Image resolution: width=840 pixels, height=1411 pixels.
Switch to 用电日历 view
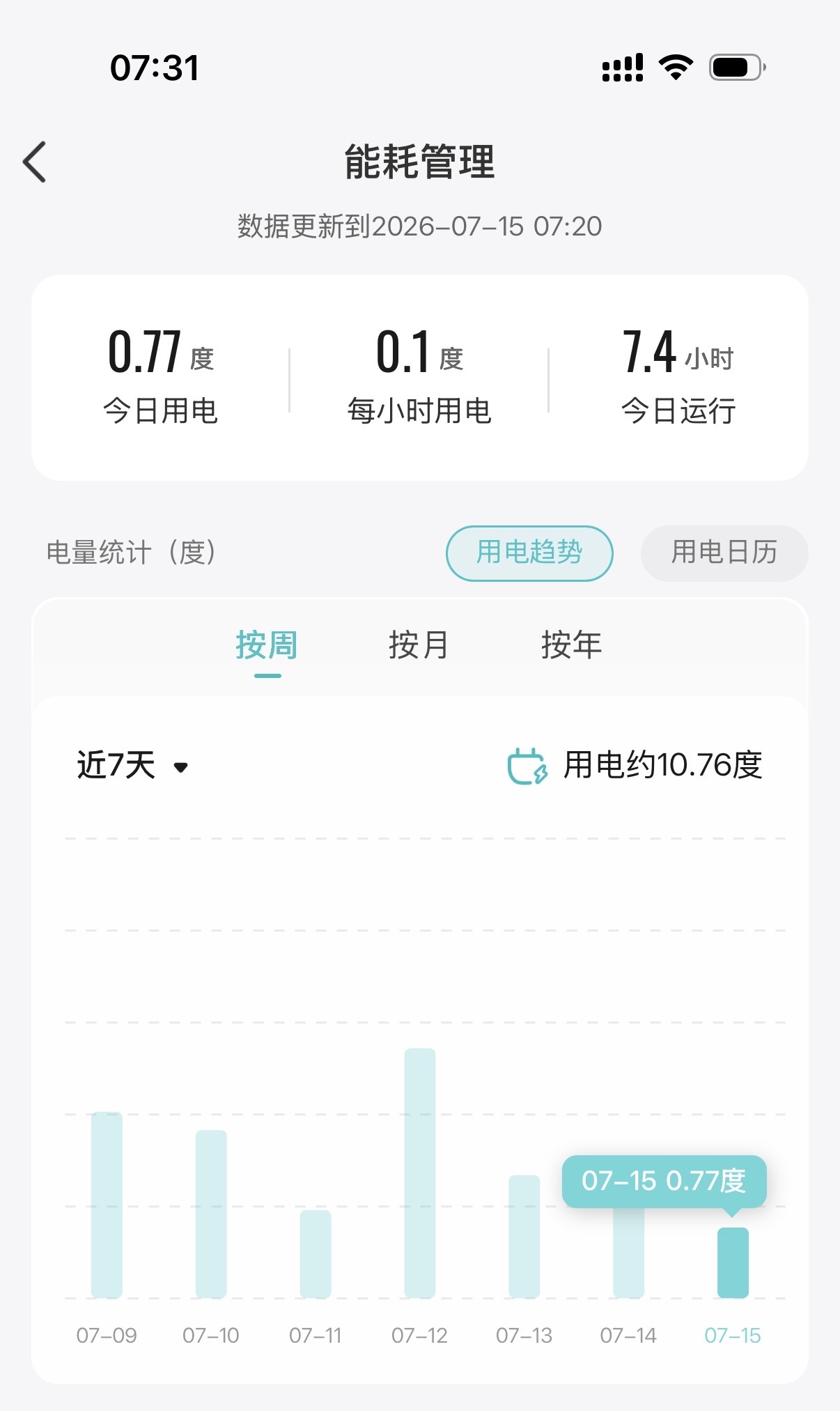724,553
